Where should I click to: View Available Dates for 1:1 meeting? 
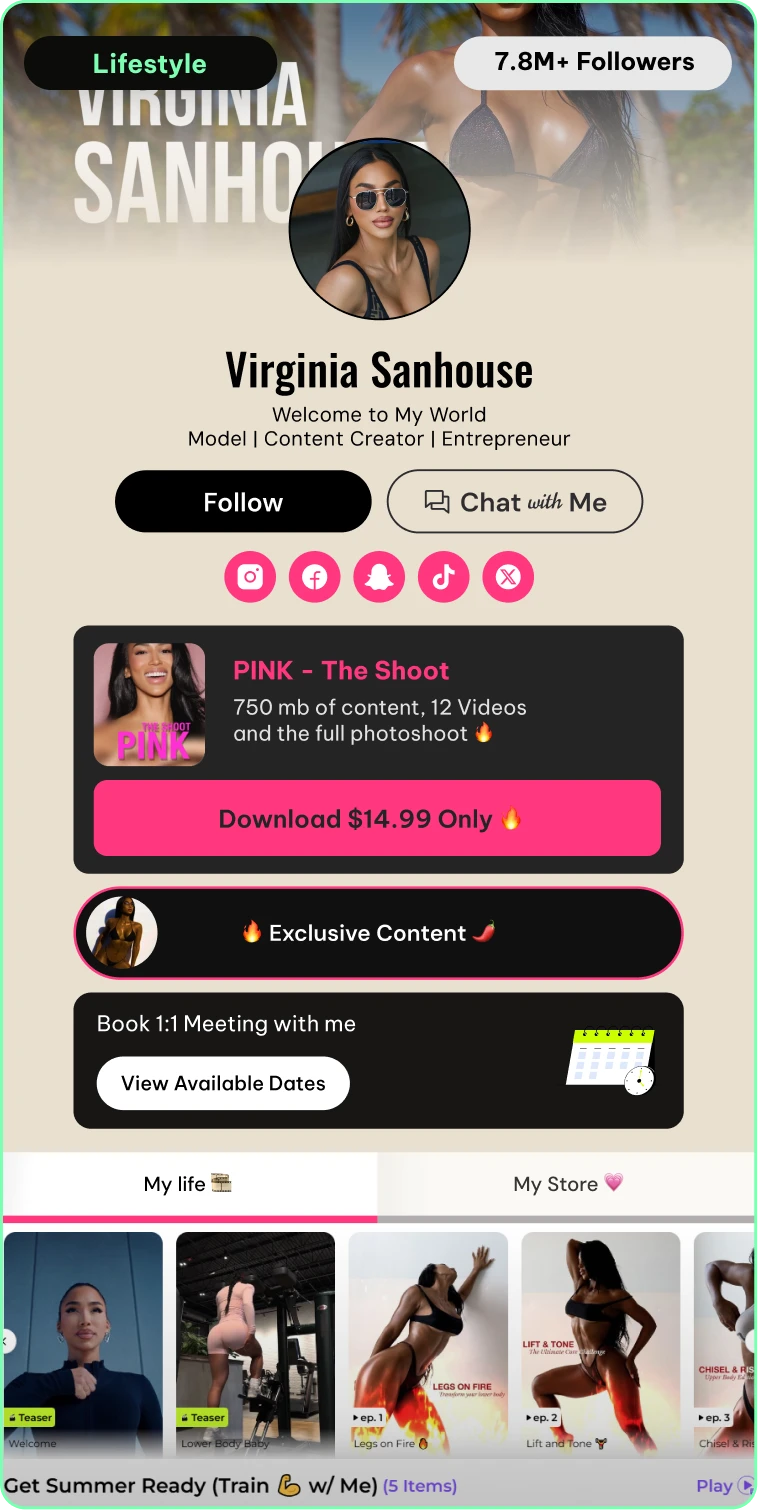pyautogui.click(x=223, y=1083)
